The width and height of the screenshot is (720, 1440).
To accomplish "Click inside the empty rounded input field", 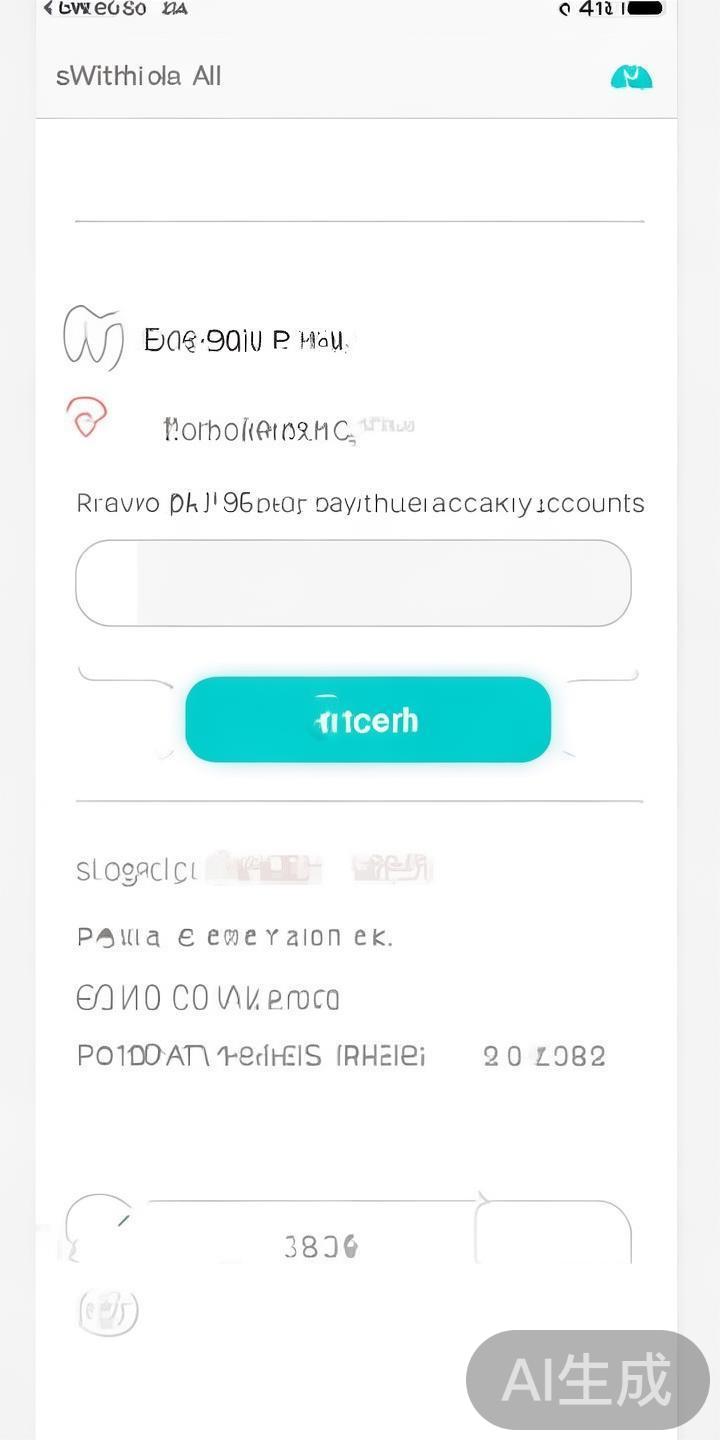I will point(354,583).
